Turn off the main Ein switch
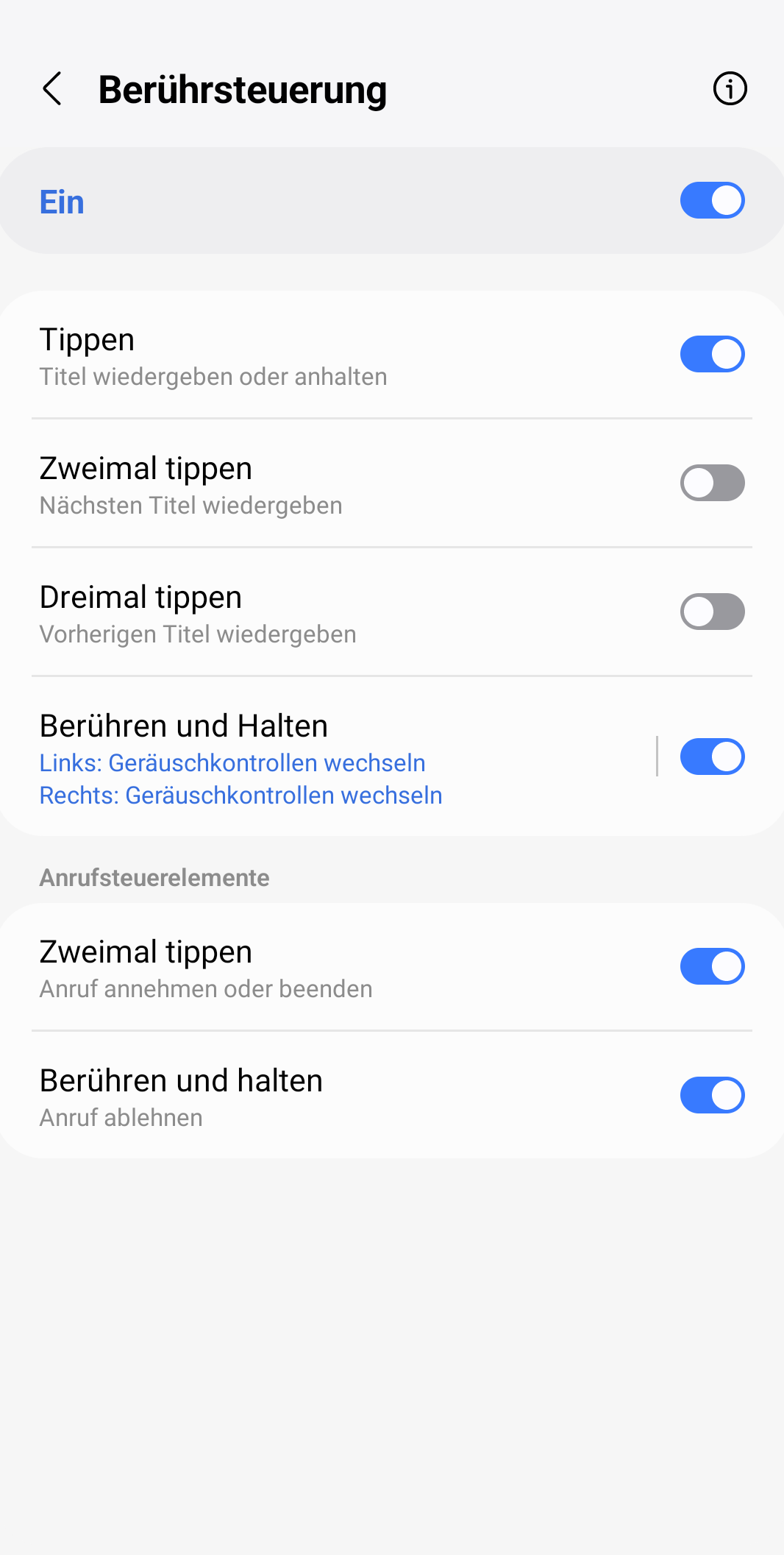Screen dimensions: 784x1555 tap(712, 201)
